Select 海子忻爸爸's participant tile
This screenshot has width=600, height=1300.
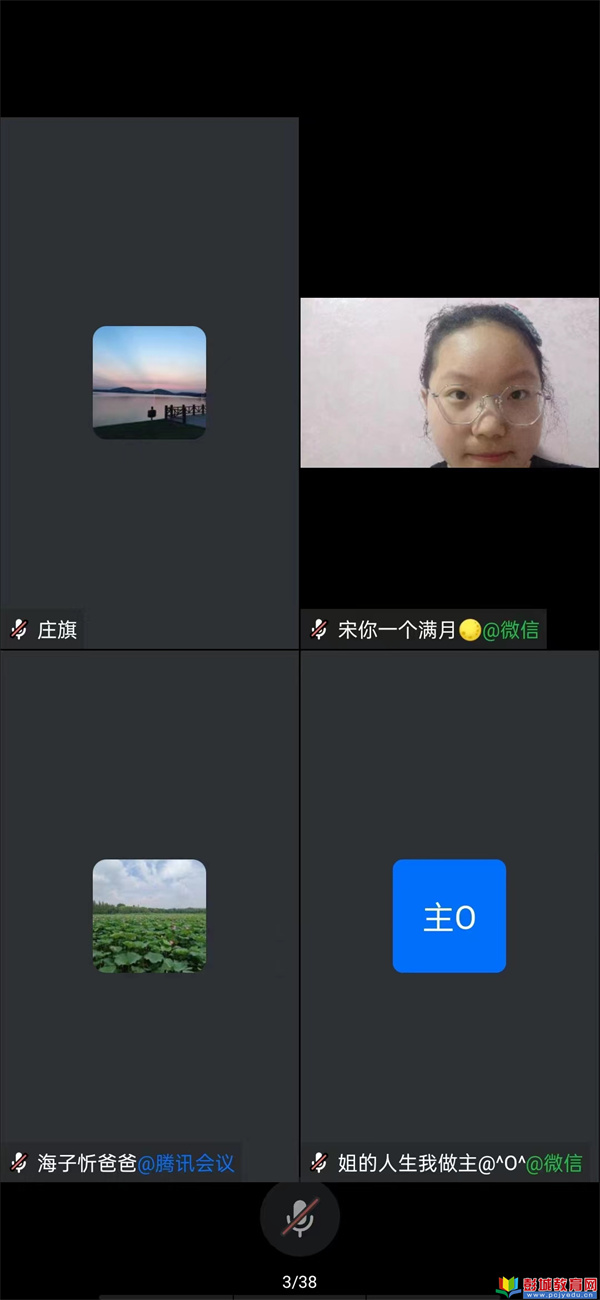[149, 915]
